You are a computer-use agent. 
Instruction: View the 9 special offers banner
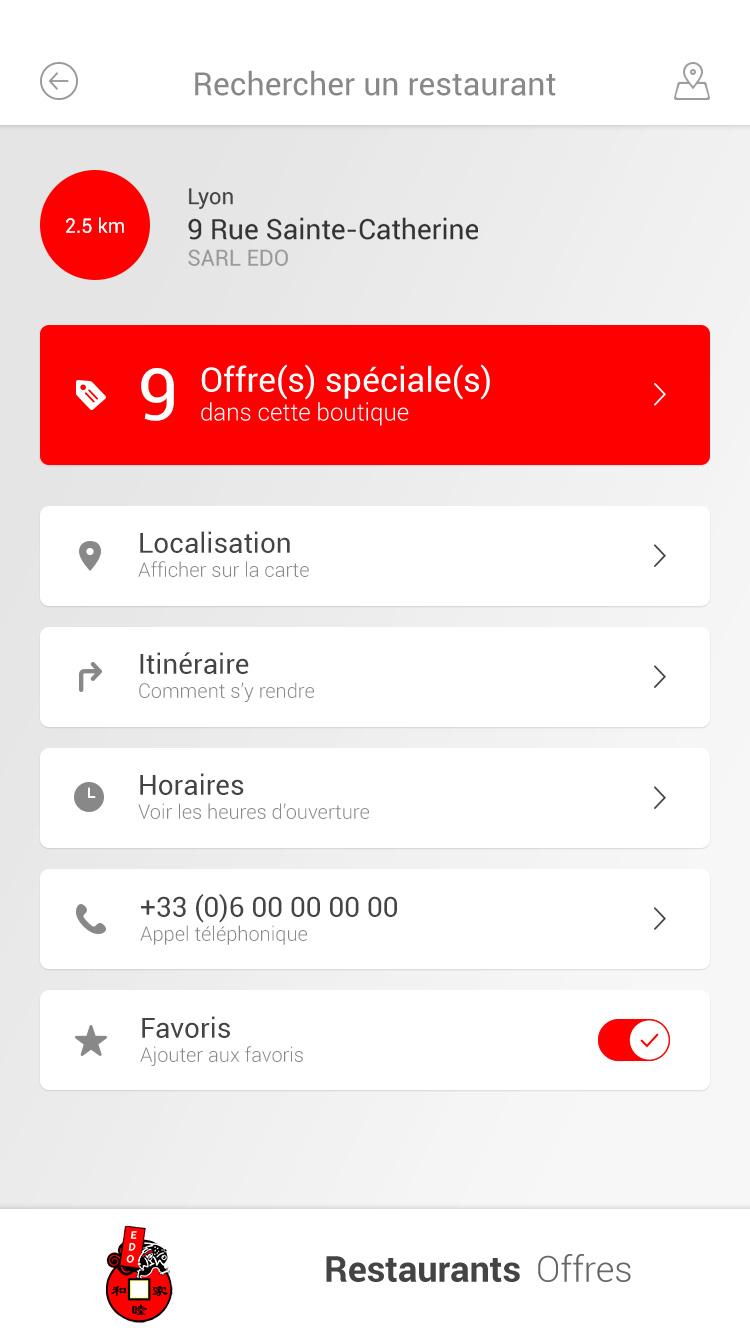pos(375,395)
